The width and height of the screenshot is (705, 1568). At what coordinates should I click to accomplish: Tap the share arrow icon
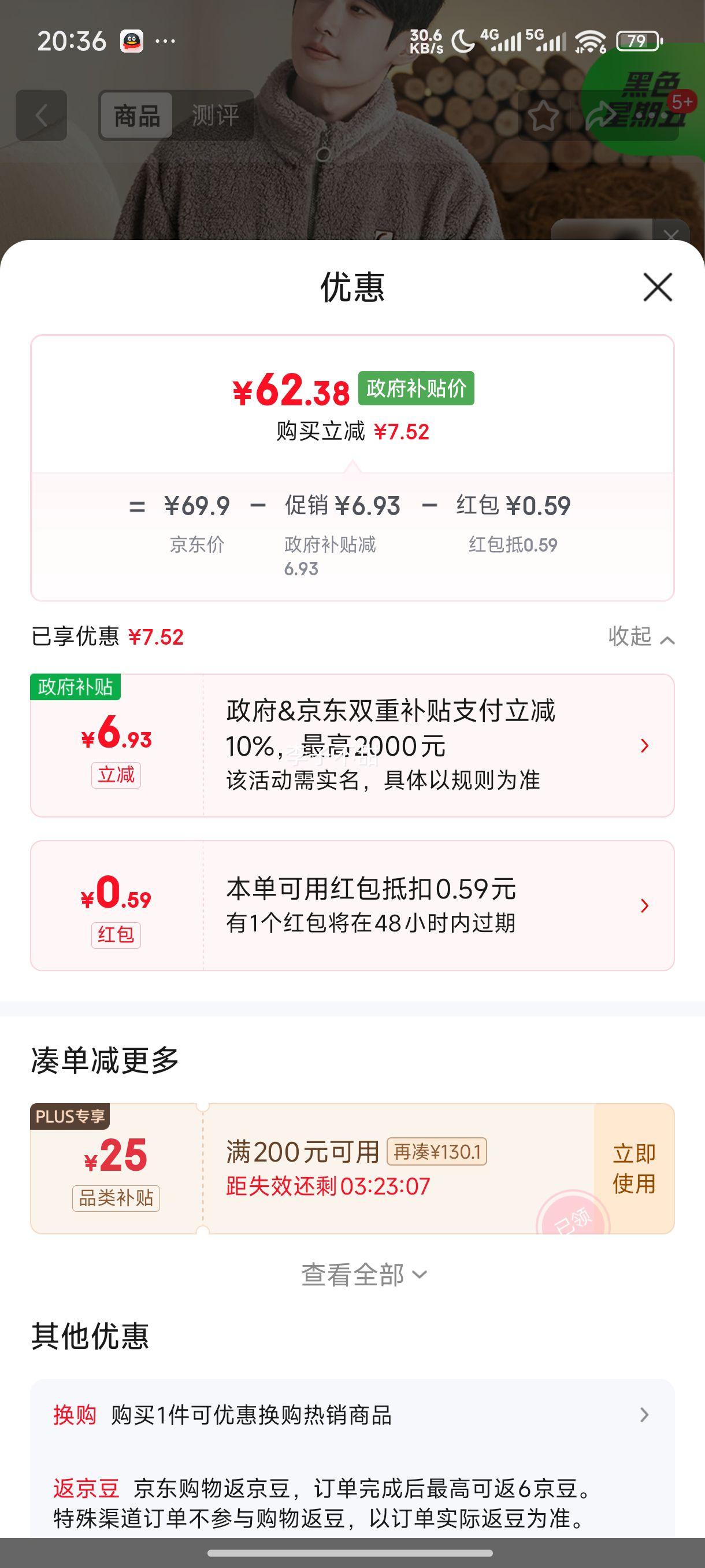coord(602,116)
